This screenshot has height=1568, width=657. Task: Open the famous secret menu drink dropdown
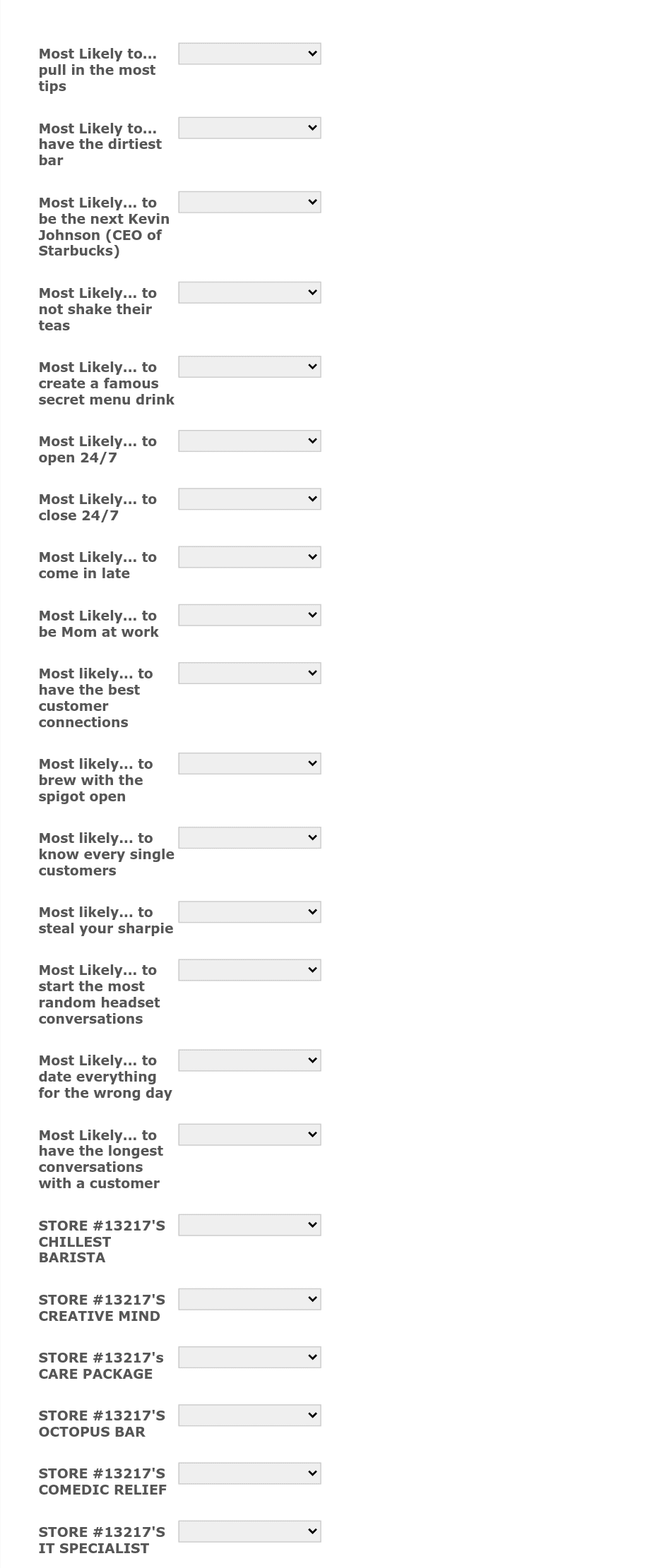(249, 366)
